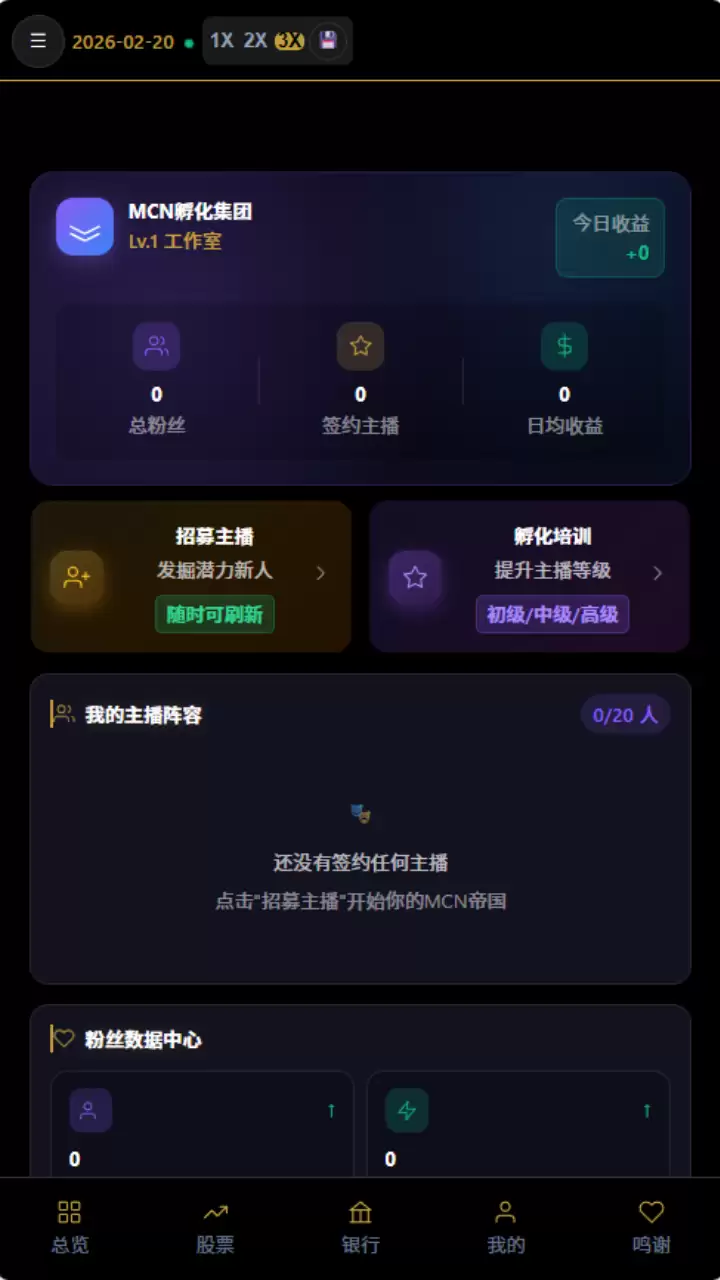Set game speed to 2X
Image resolution: width=720 pixels, height=1280 pixels.
click(255, 41)
